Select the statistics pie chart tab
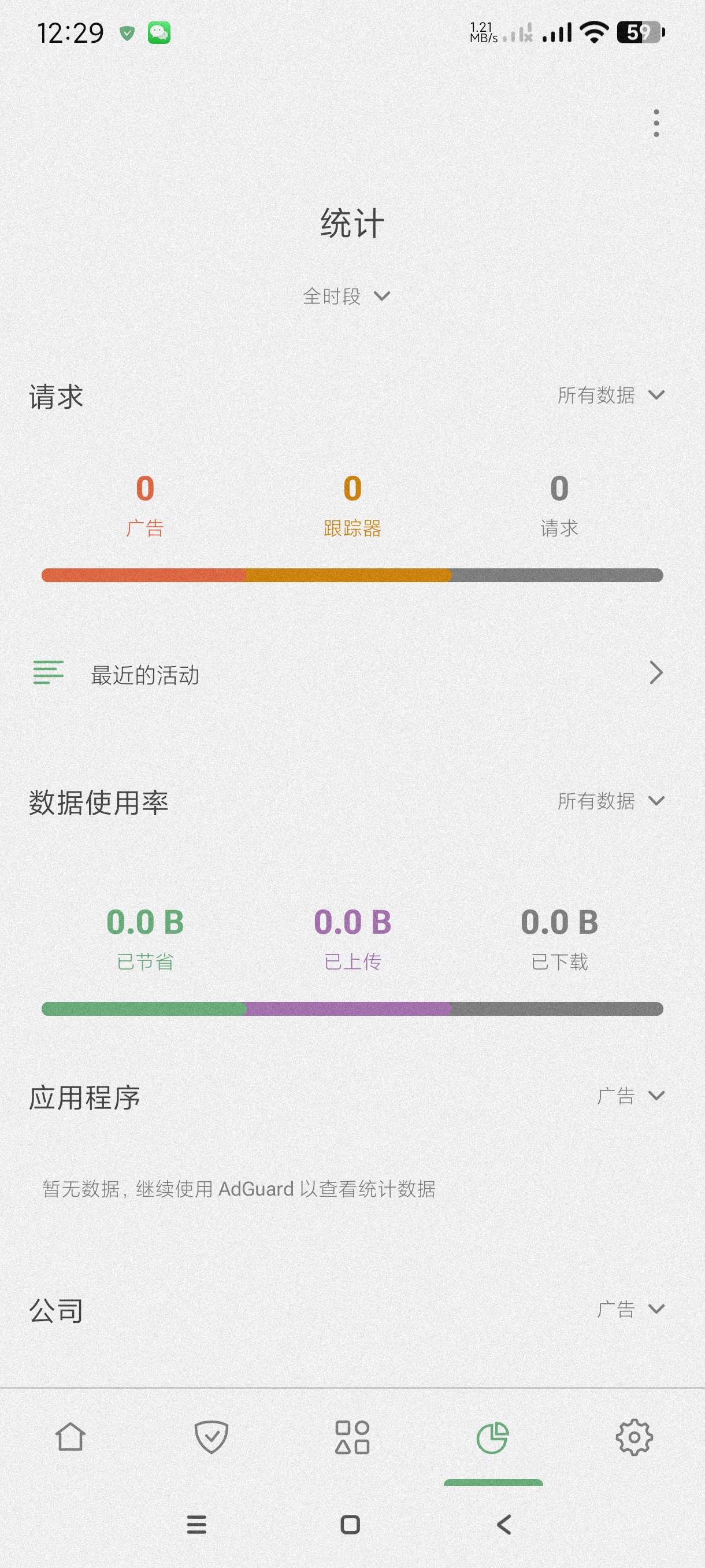Viewport: 705px width, 1568px height. (493, 1438)
